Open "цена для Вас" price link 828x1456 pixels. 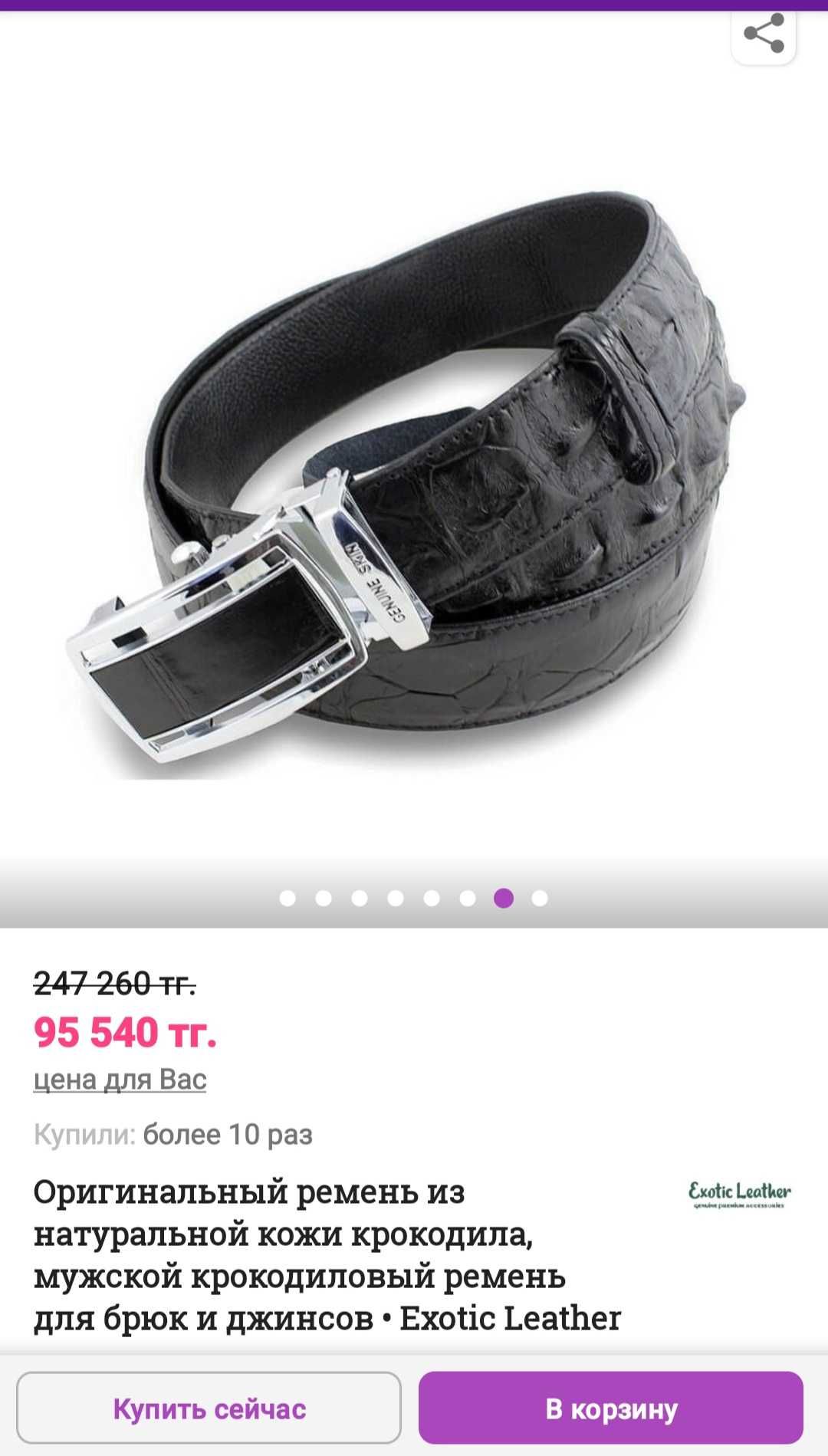(x=120, y=1080)
